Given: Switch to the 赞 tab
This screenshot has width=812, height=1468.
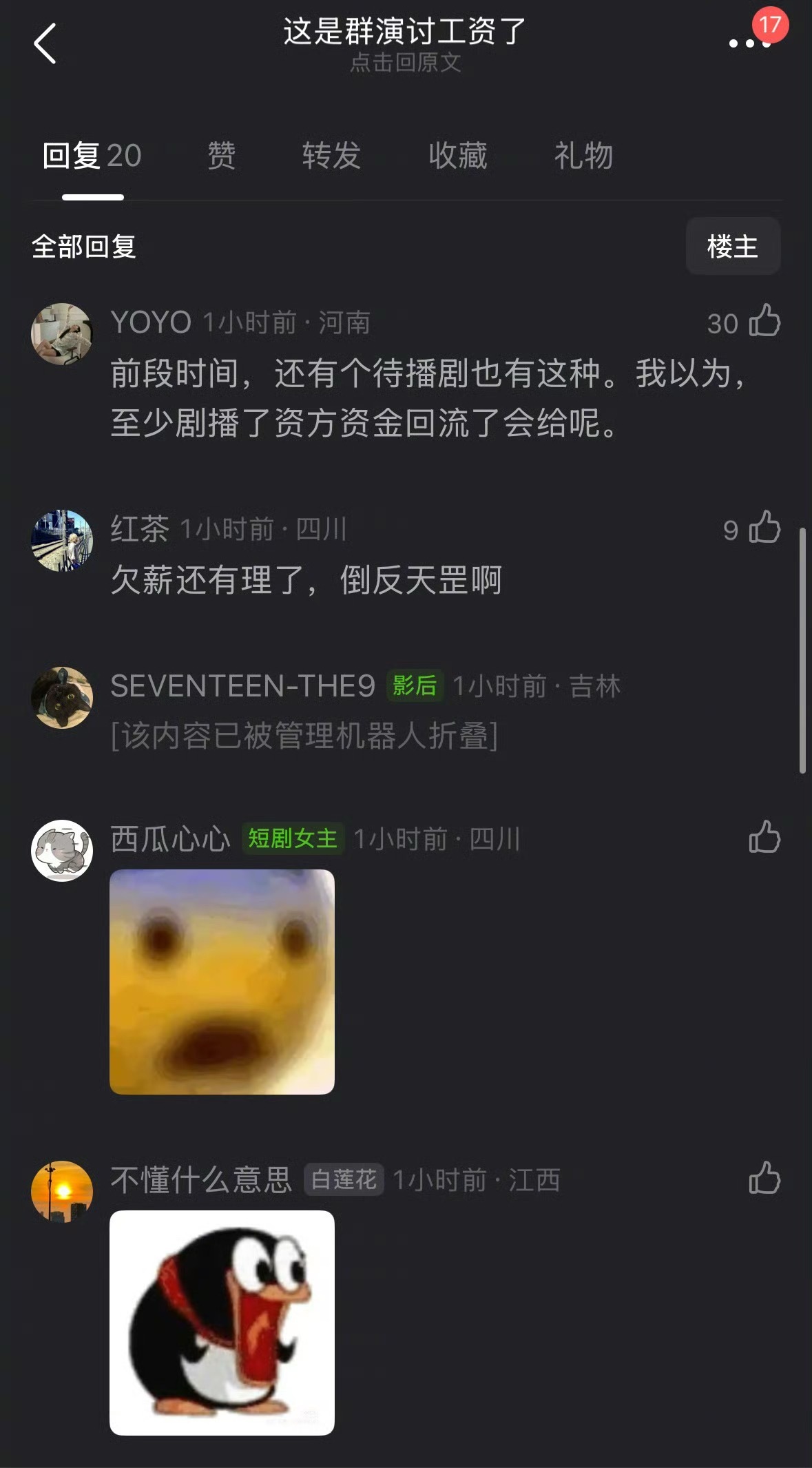Looking at the screenshot, I should point(222,156).
